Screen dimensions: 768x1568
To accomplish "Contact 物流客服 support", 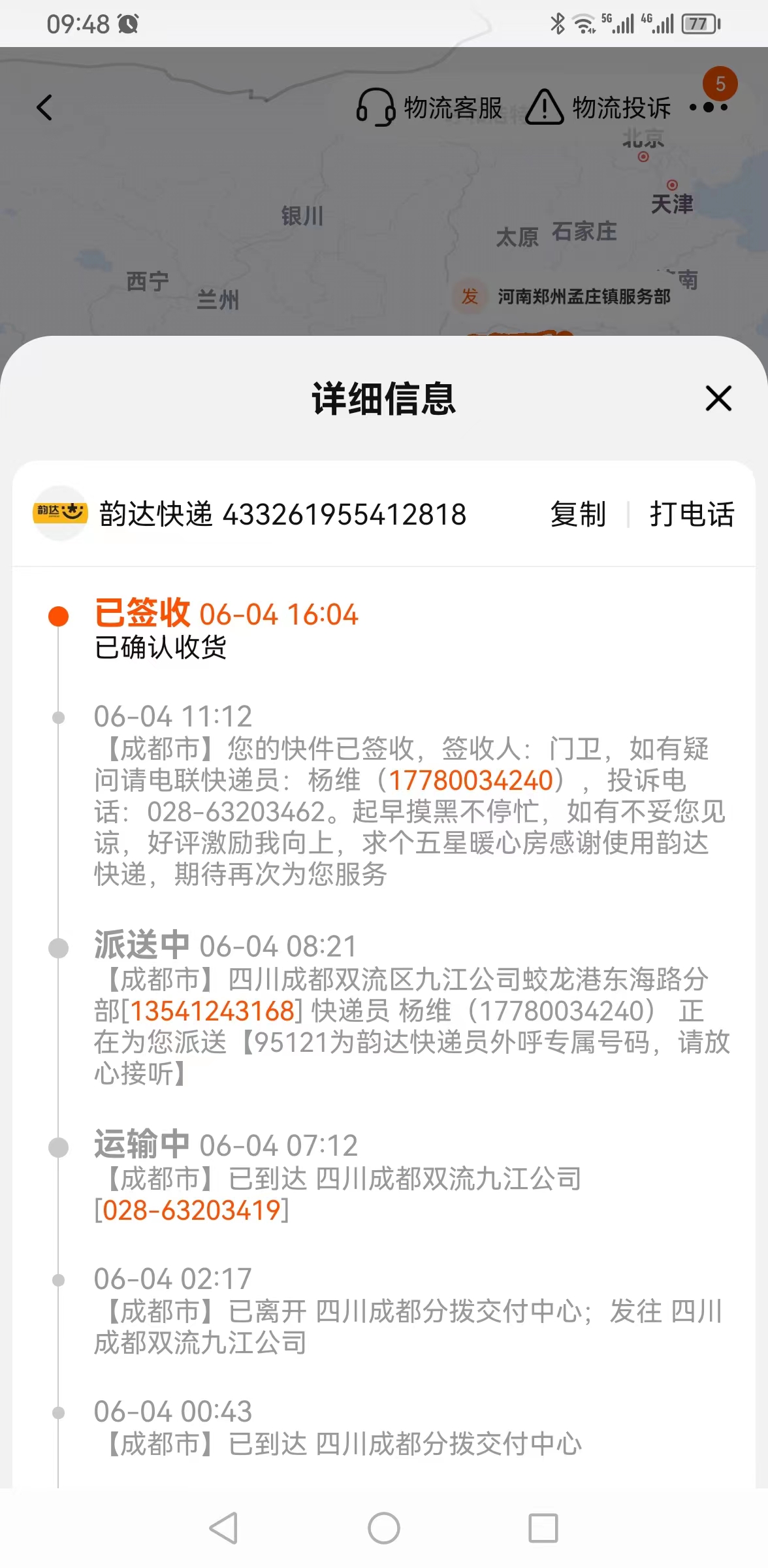I will click(x=429, y=108).
